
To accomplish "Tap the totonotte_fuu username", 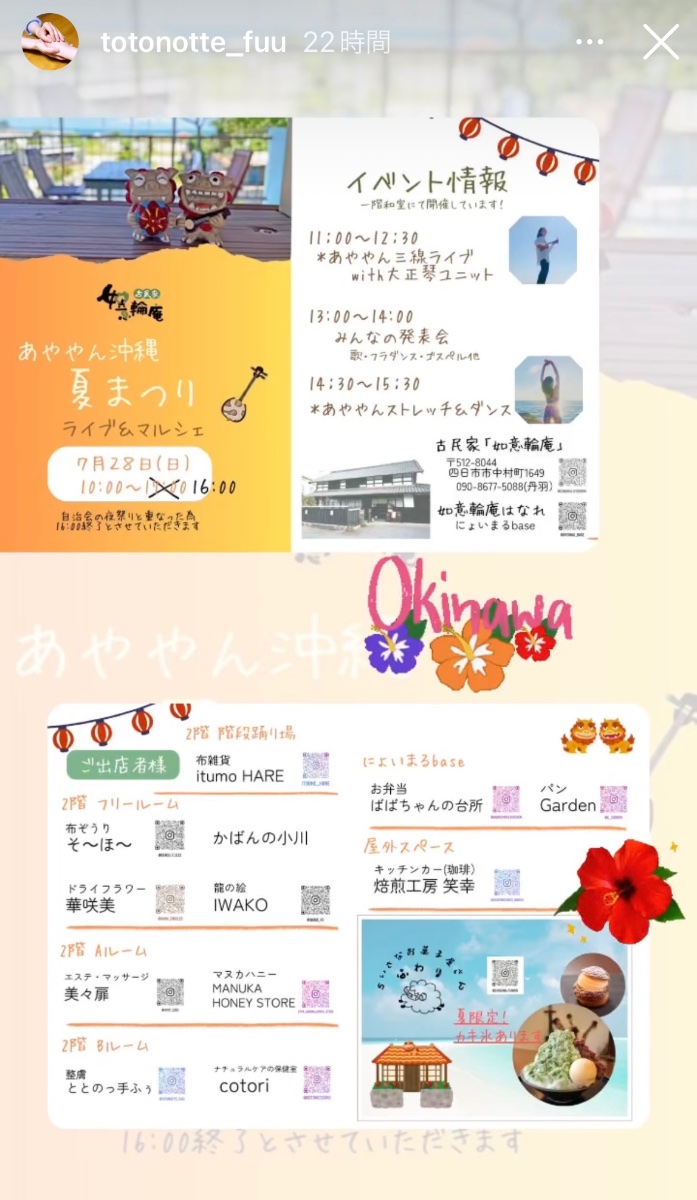I will [193, 43].
